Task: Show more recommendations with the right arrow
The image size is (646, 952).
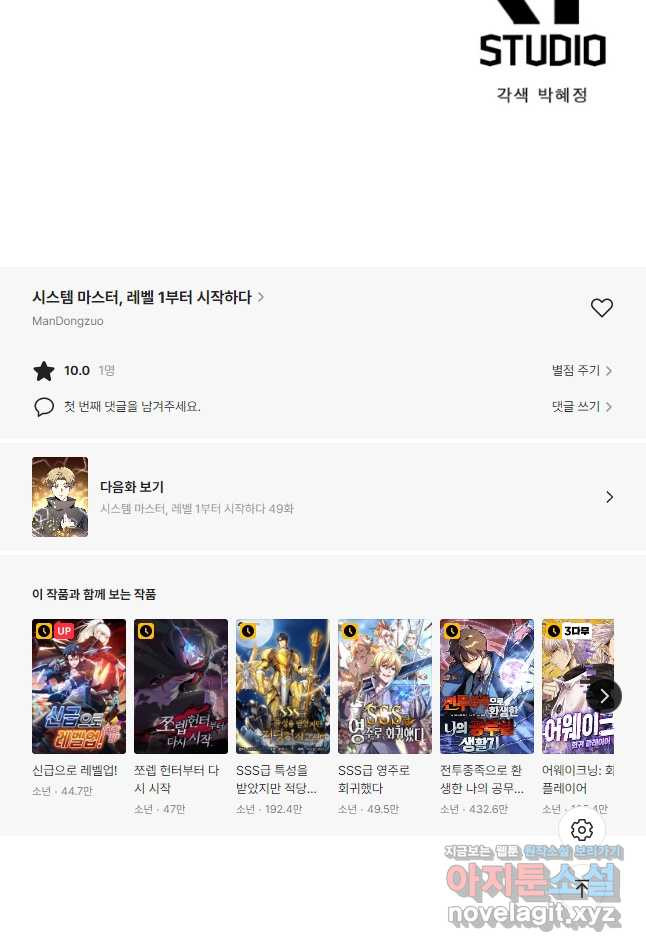Action: pos(604,696)
